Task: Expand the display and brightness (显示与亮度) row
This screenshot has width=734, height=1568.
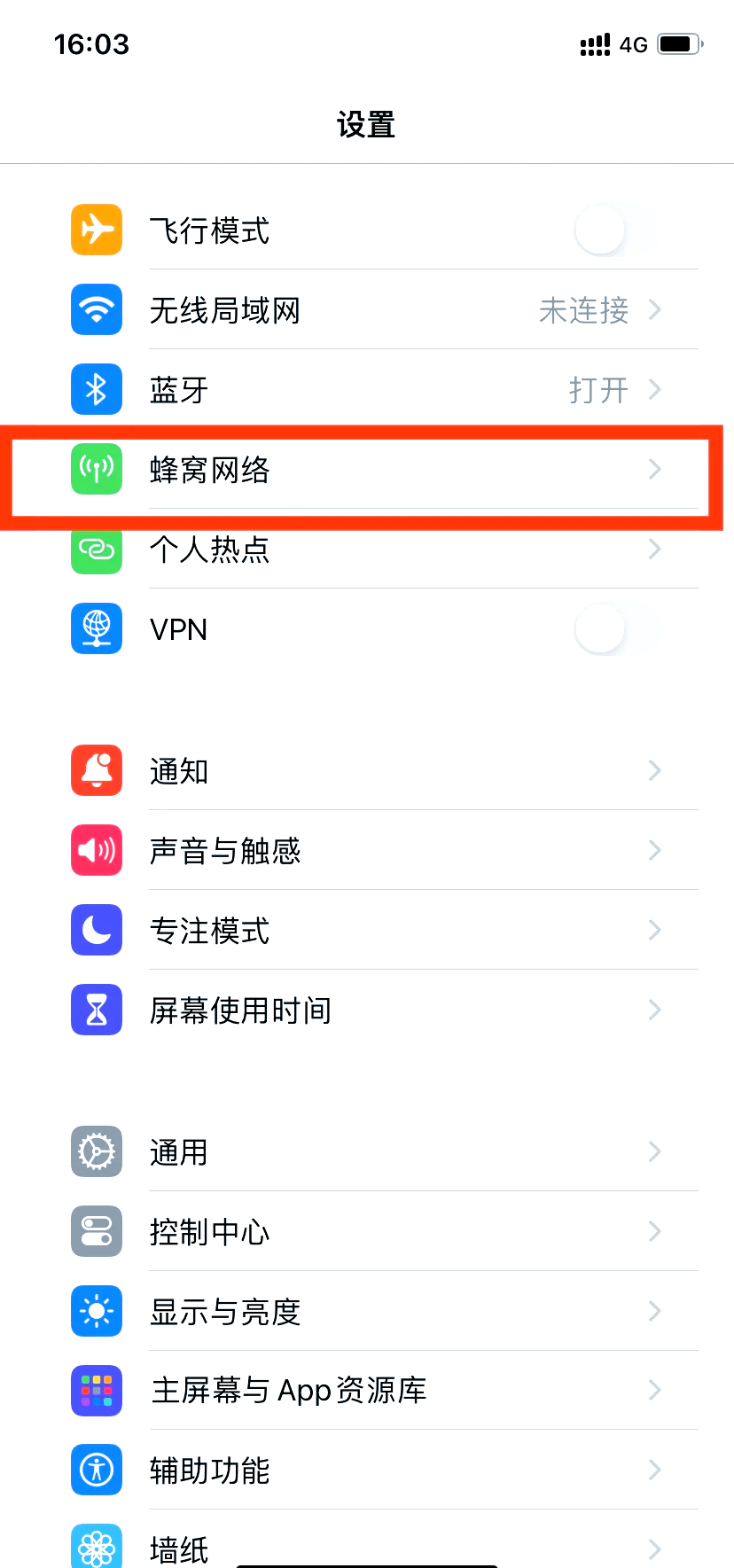Action: pyautogui.click(x=367, y=1311)
